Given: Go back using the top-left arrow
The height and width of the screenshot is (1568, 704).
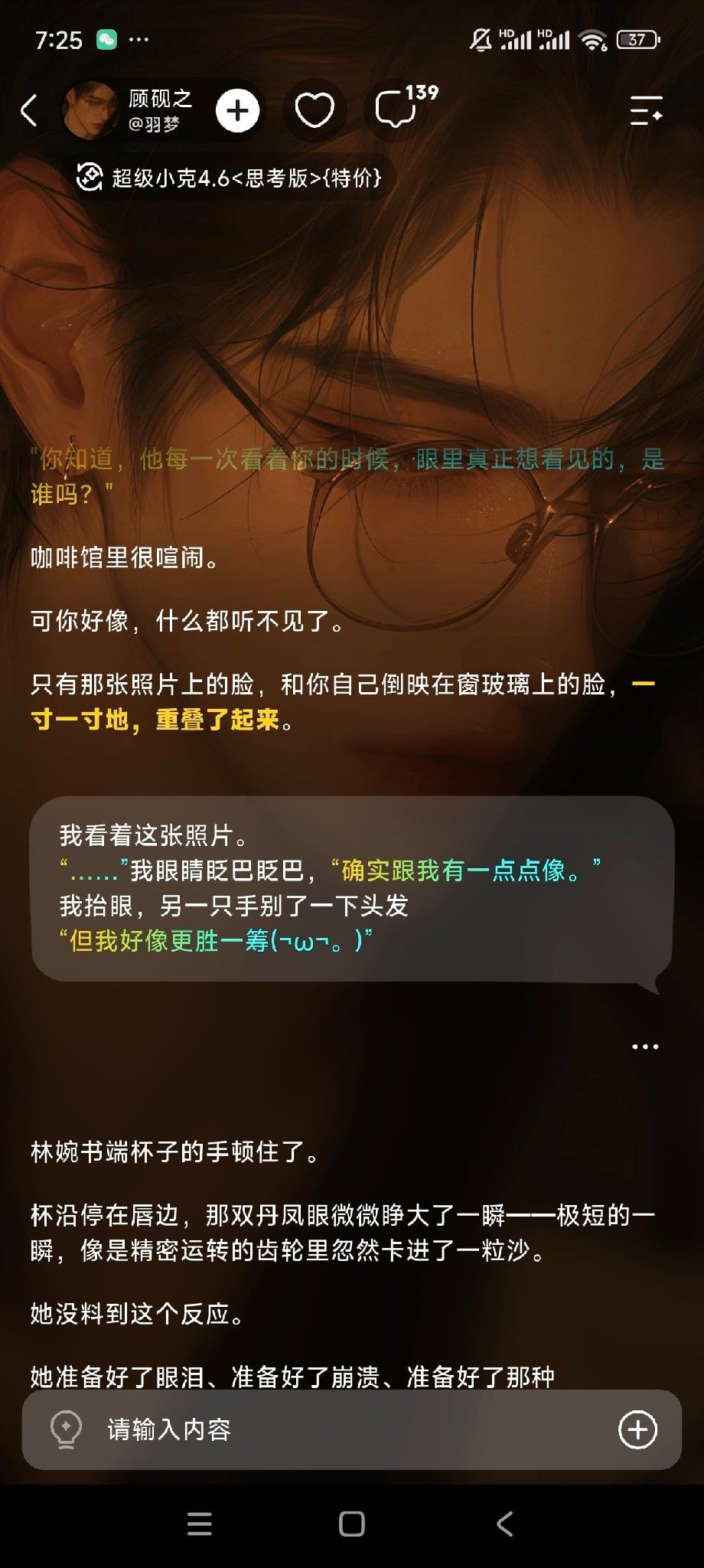Looking at the screenshot, I should (29, 111).
